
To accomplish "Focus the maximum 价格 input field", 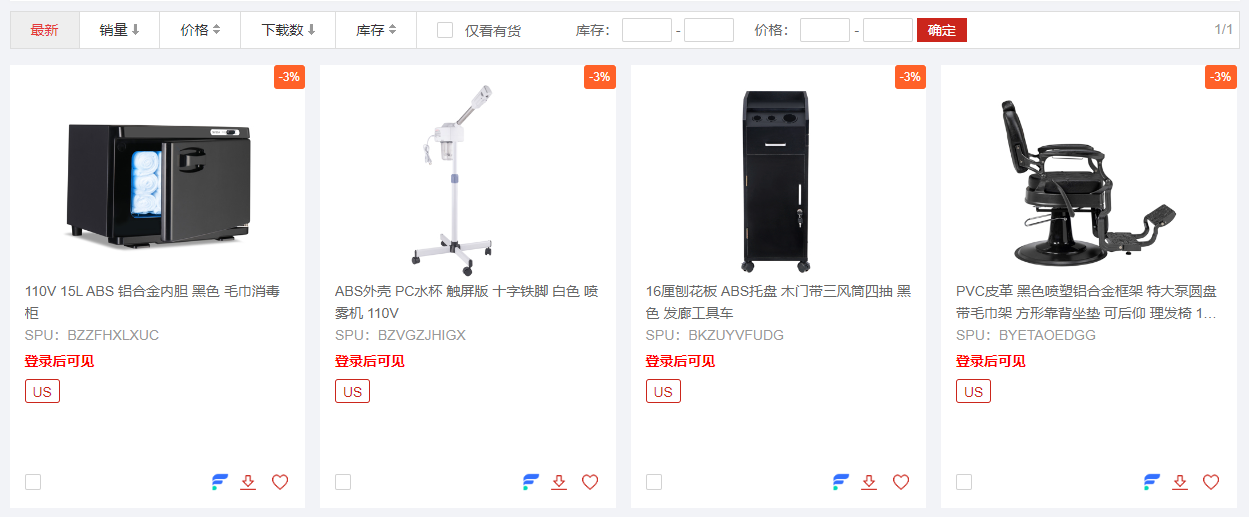I will (887, 30).
